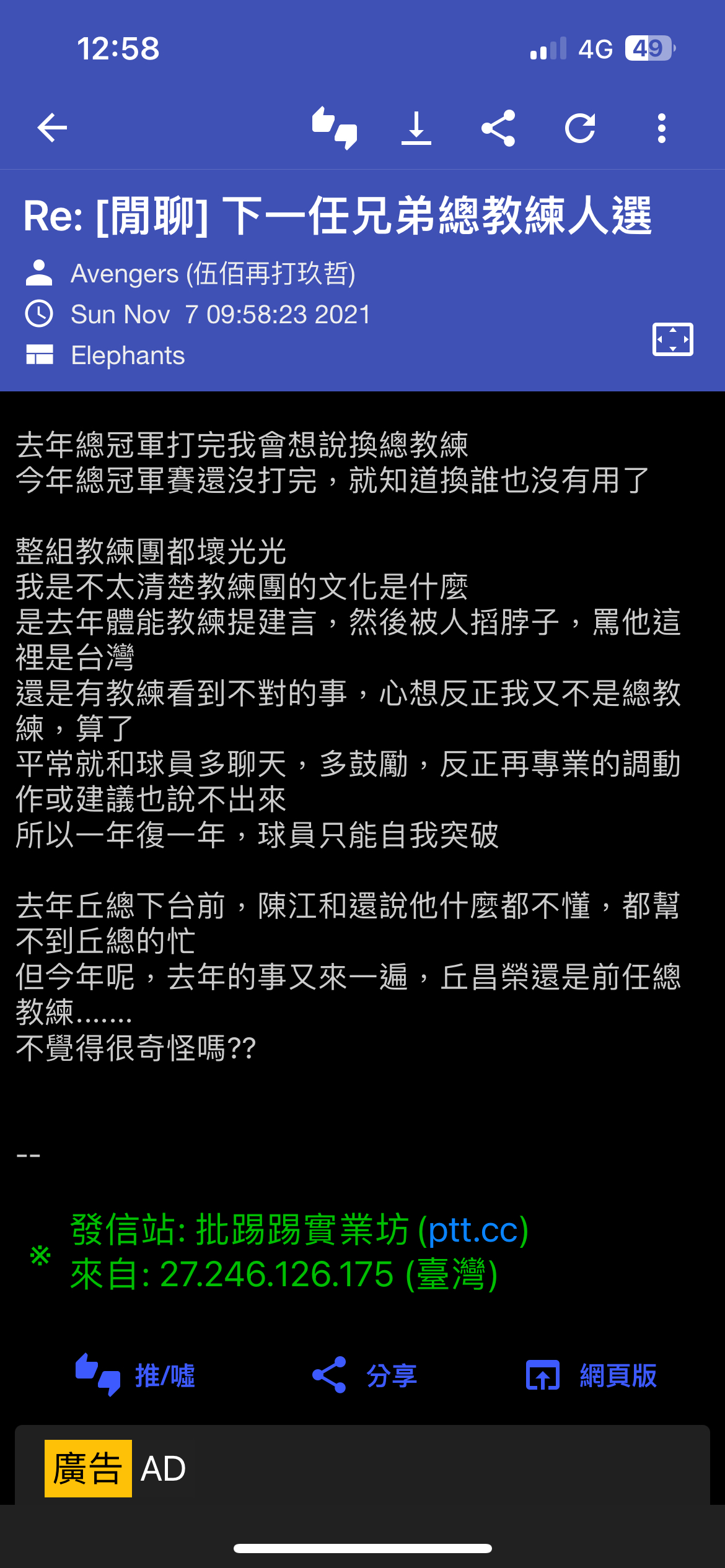Open the 廣告 AD banner

pyautogui.click(x=362, y=1468)
